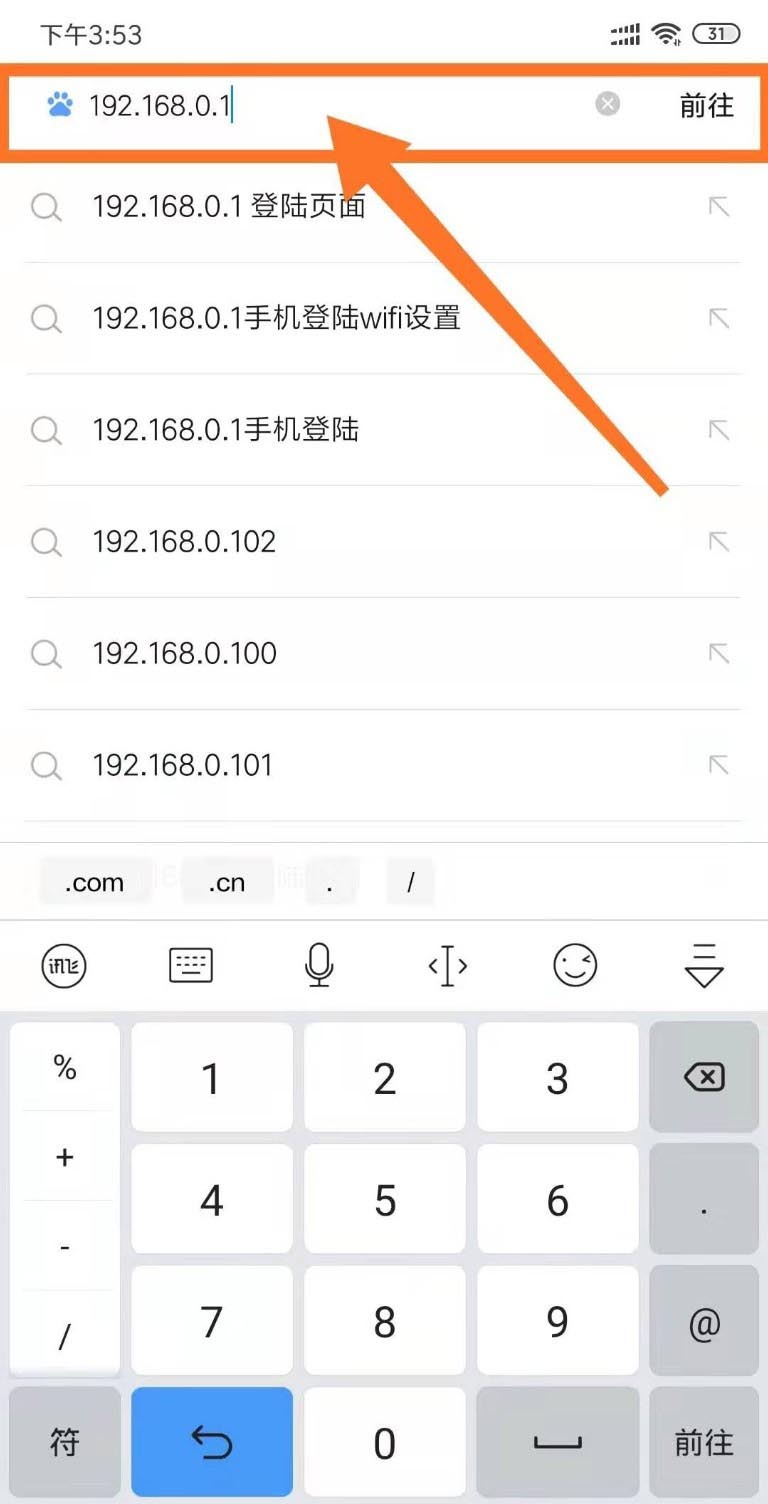Start voice input with the microphone

319,966
